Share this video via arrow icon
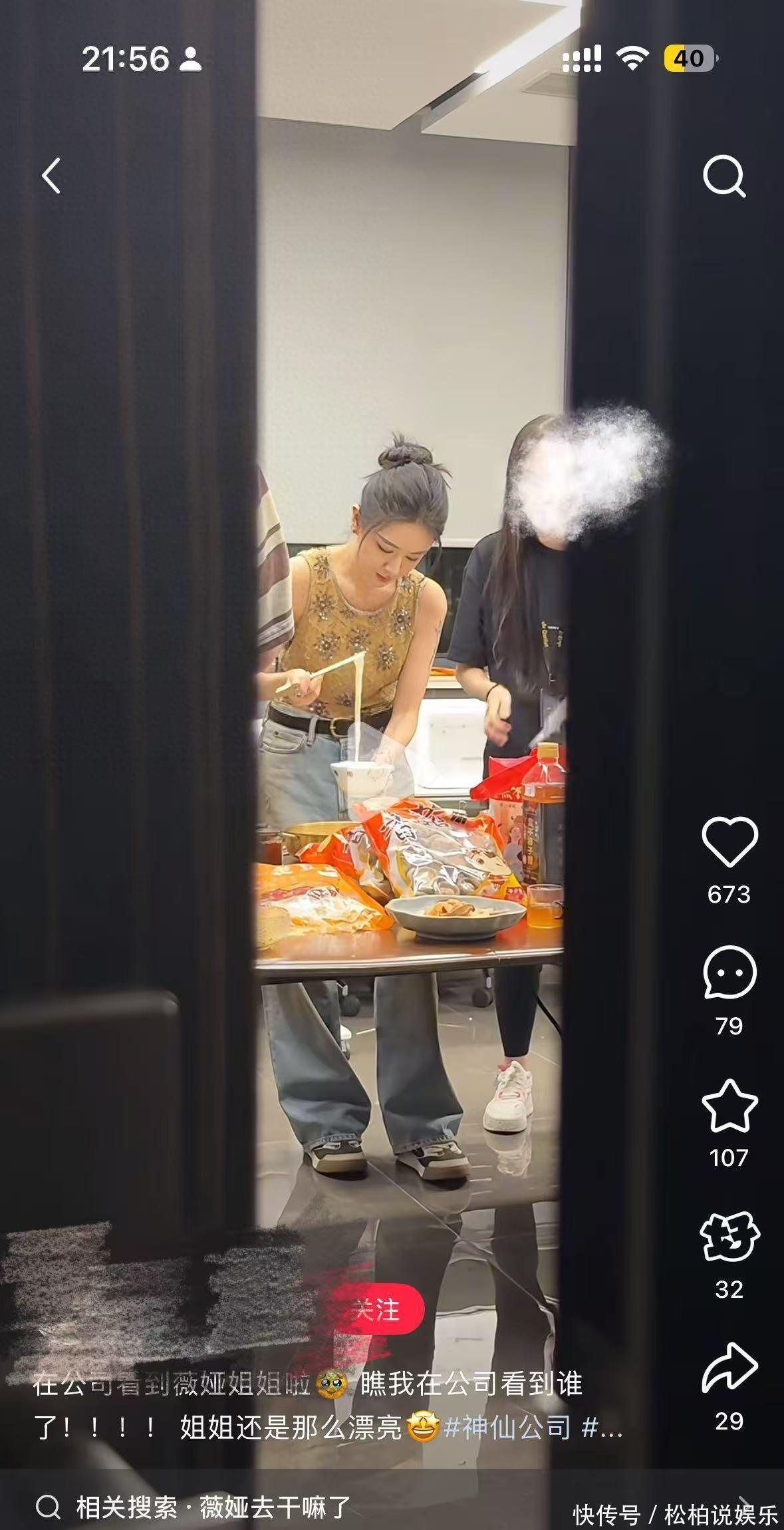784x1530 pixels. pos(729,1368)
